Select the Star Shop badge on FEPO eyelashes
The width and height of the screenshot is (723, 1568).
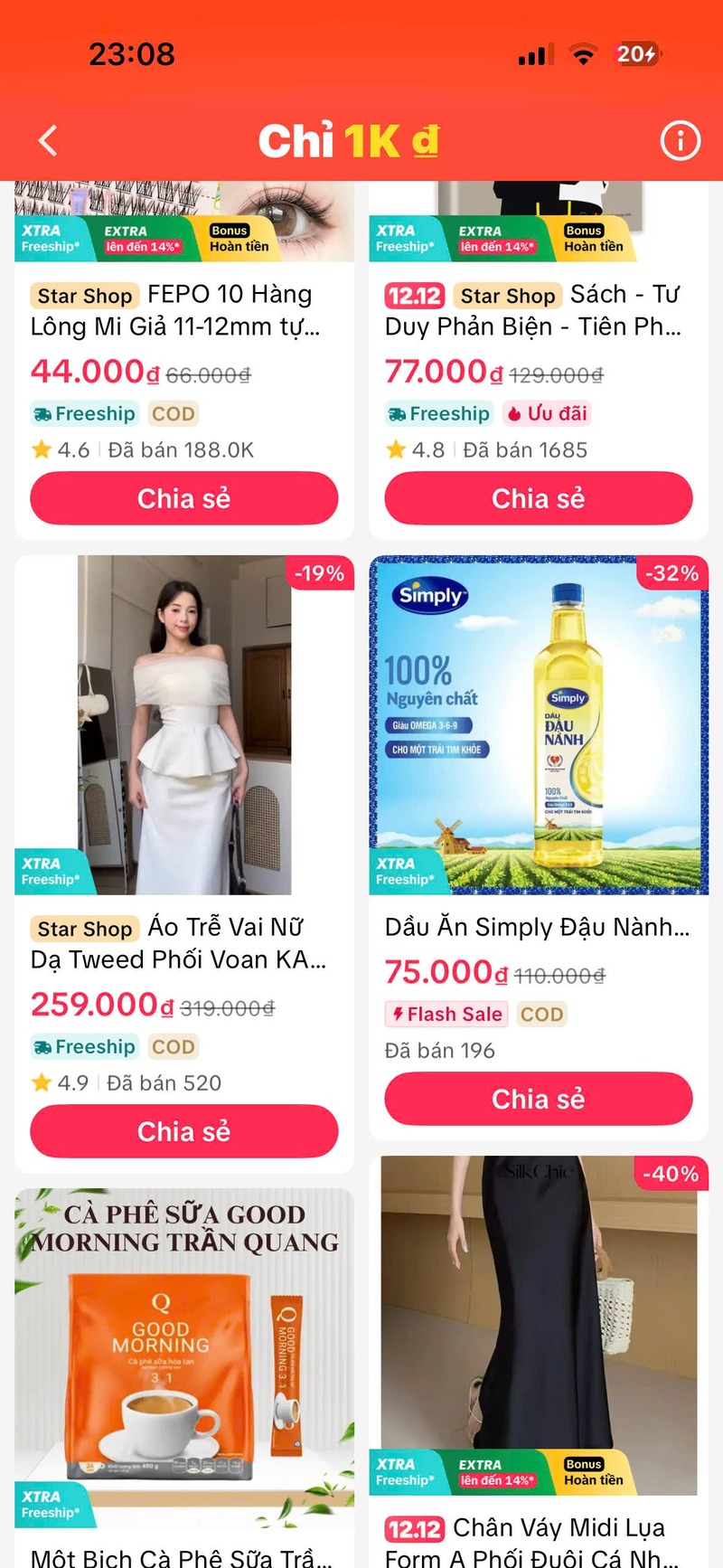coord(84,295)
